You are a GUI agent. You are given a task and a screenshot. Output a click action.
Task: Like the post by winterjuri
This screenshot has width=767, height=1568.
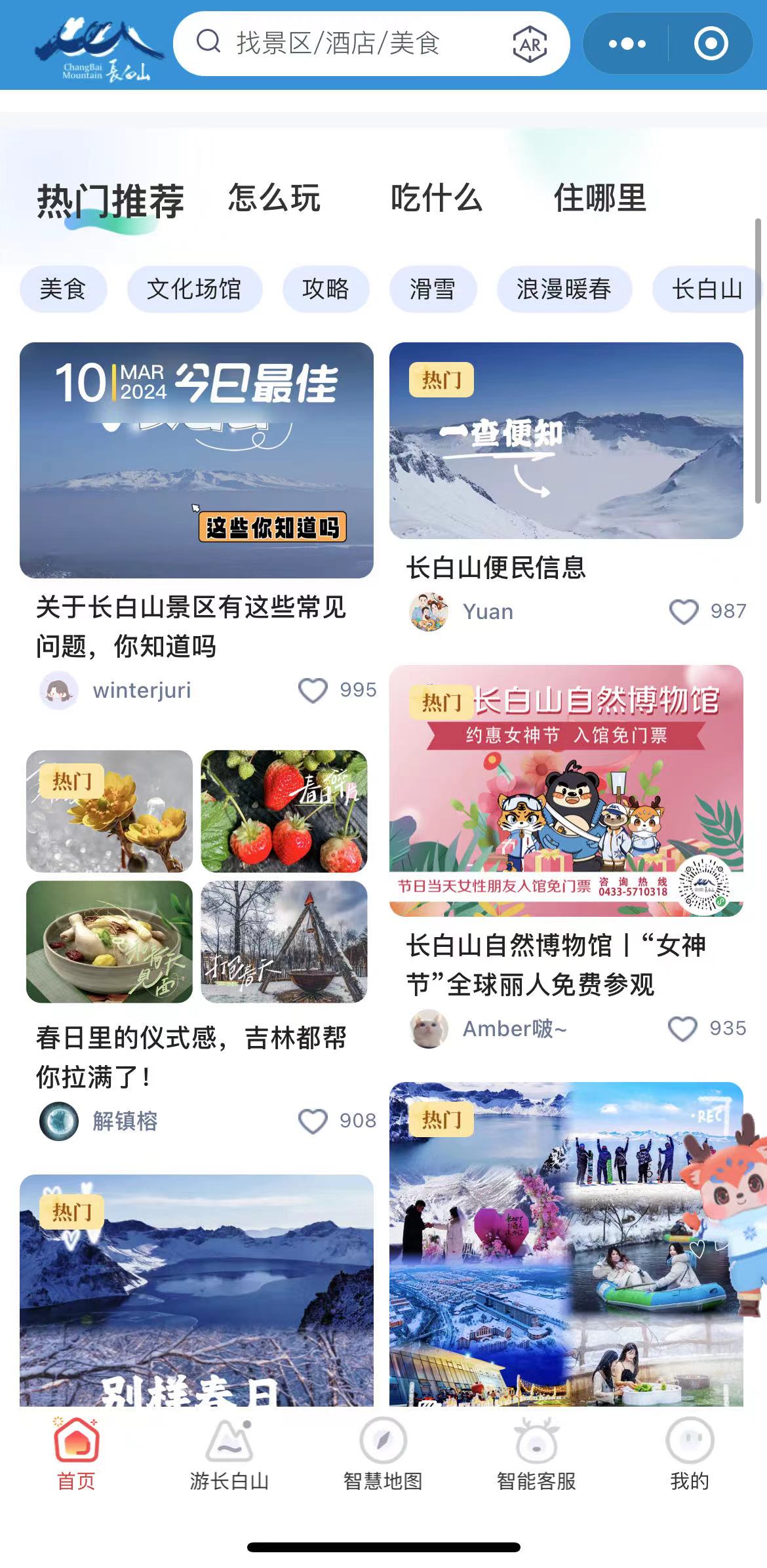coord(313,691)
